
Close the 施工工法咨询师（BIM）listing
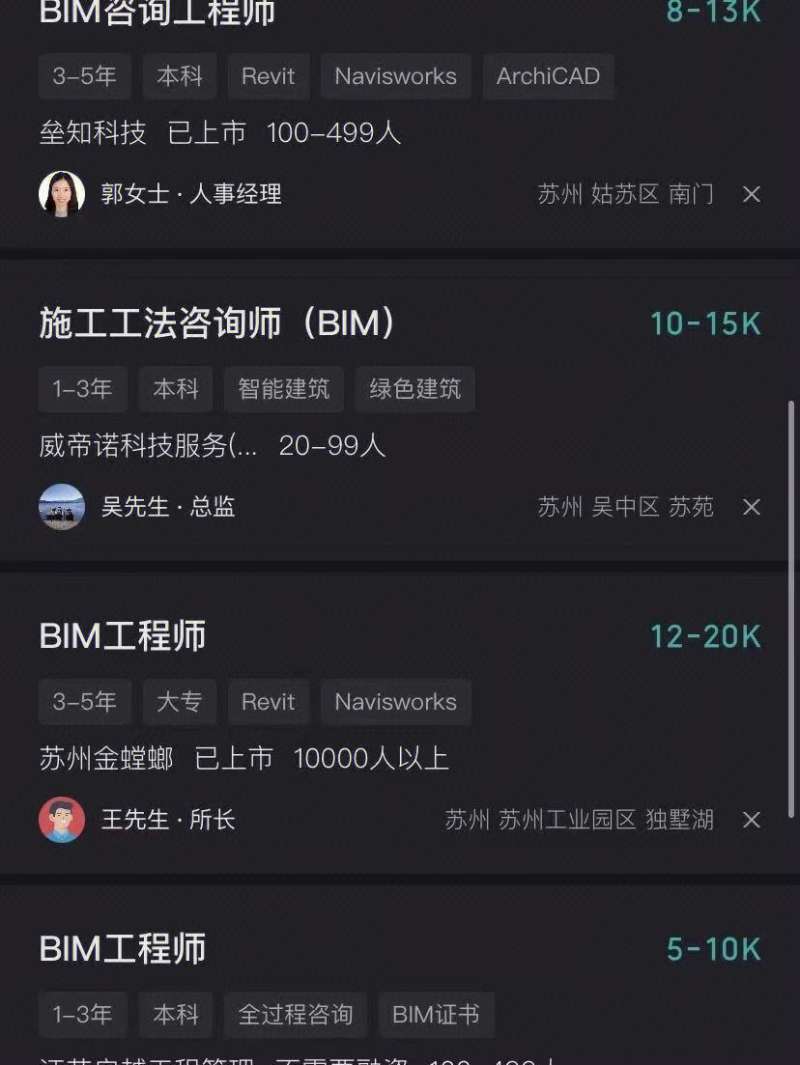tap(752, 508)
